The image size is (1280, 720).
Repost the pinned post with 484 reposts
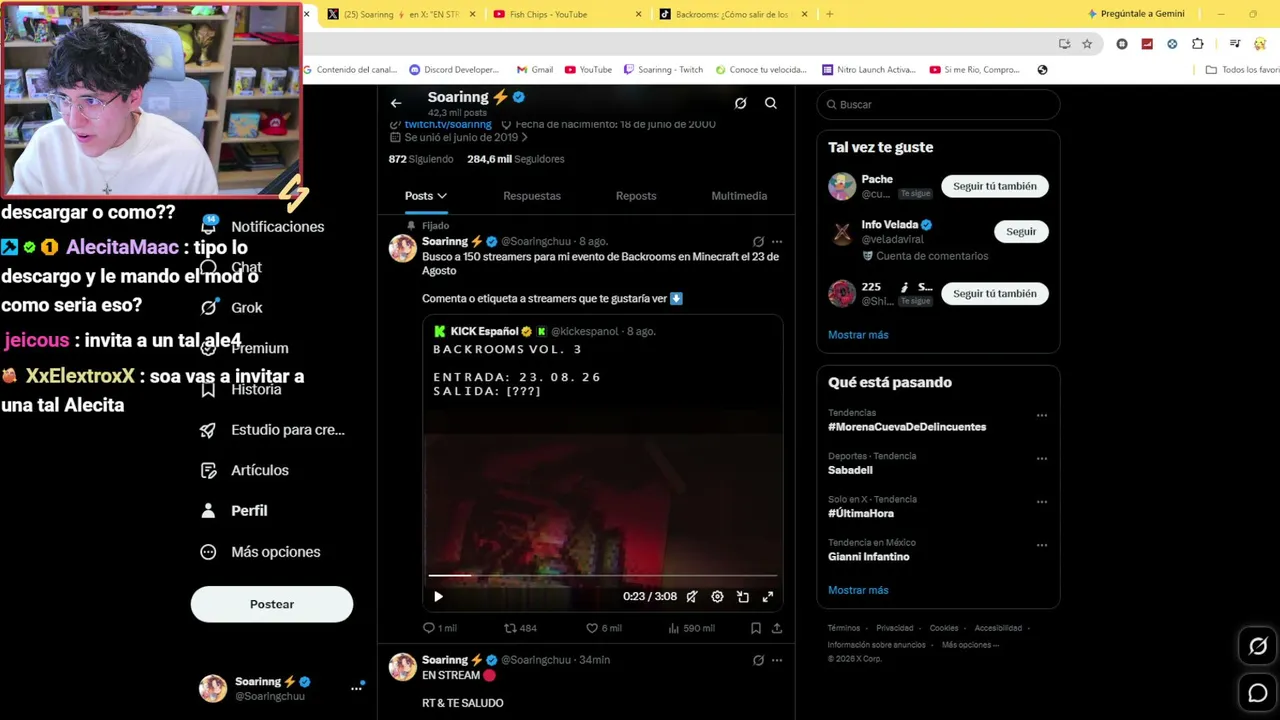pos(520,628)
